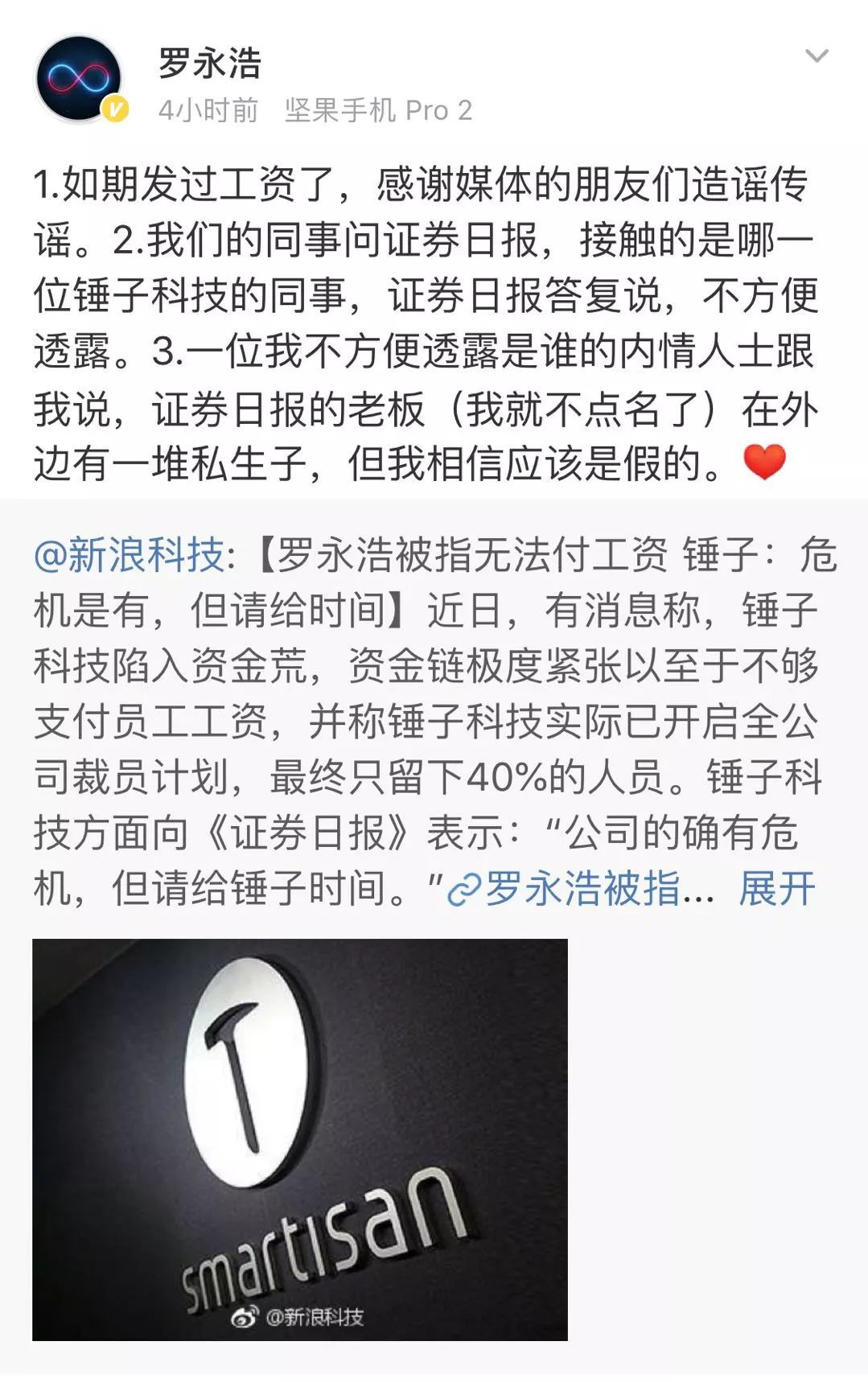The height and width of the screenshot is (1382, 868).
Task: Tap the 罗永浩 username
Action: (209, 63)
